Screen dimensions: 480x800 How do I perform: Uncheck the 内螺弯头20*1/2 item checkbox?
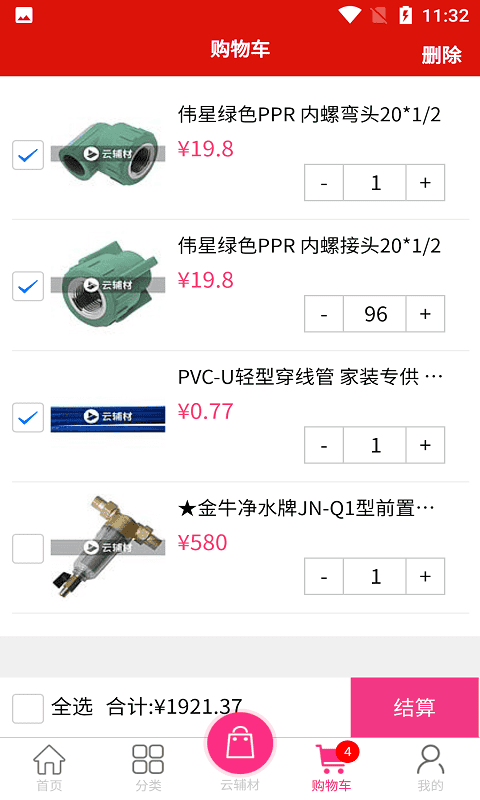click(28, 155)
